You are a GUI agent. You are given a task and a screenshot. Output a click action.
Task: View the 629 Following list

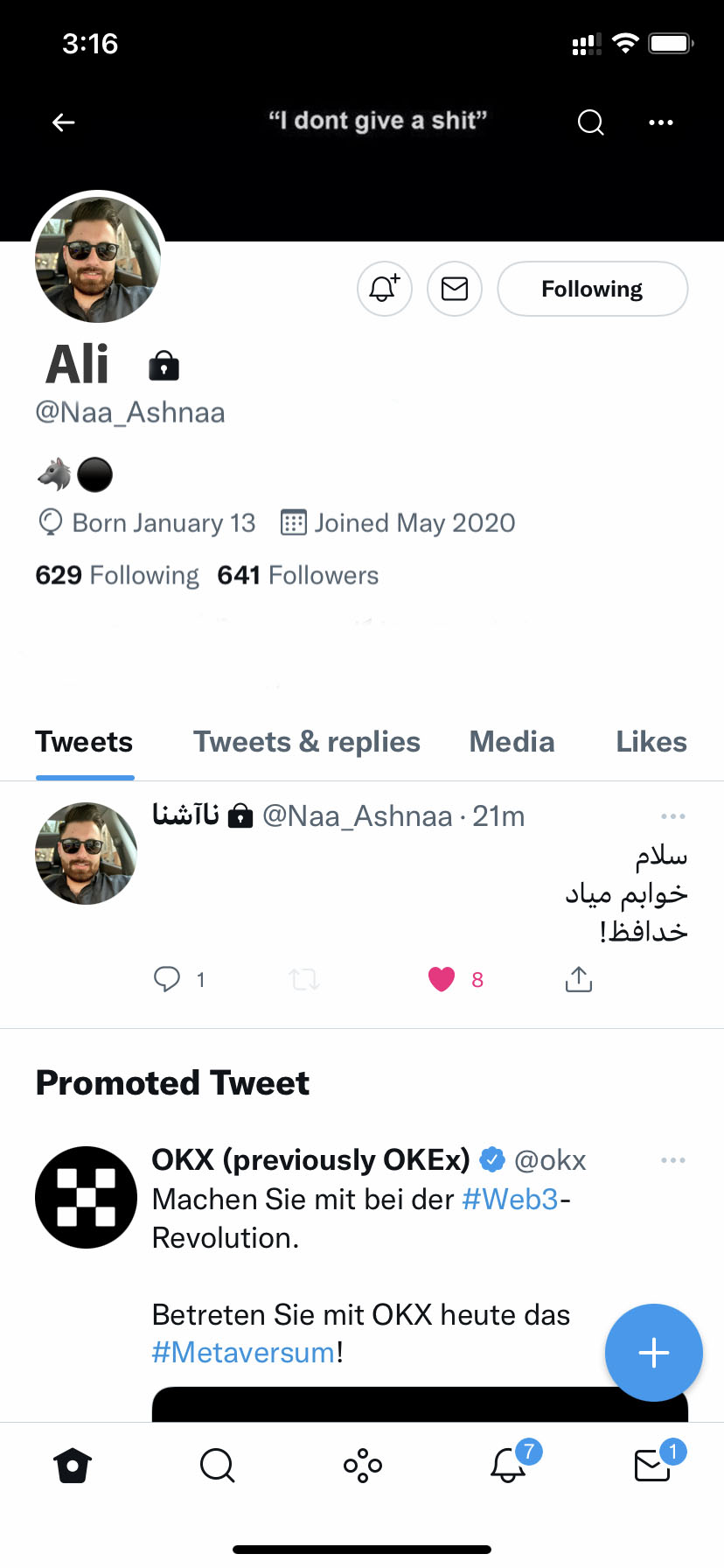[x=117, y=575]
